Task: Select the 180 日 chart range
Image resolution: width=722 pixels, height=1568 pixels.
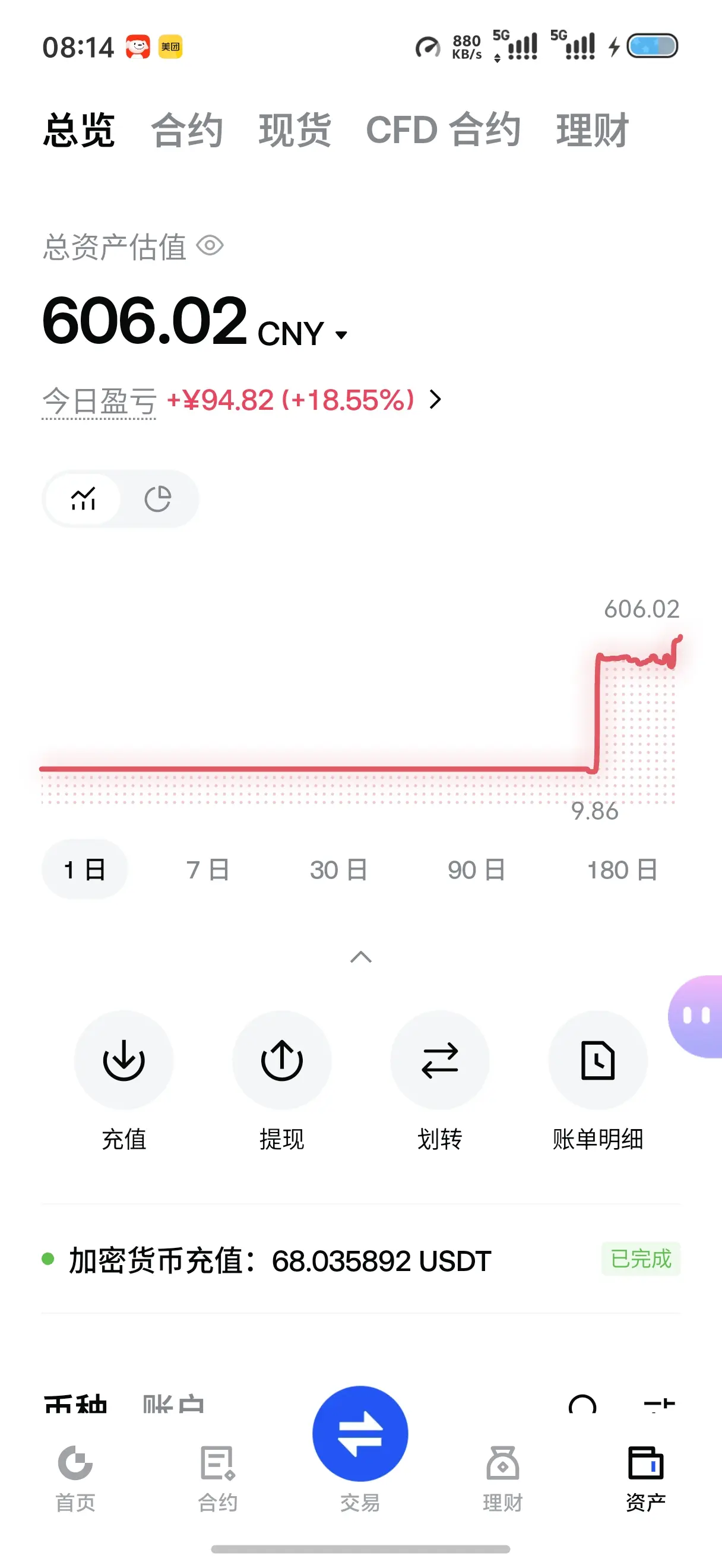Action: (622, 869)
